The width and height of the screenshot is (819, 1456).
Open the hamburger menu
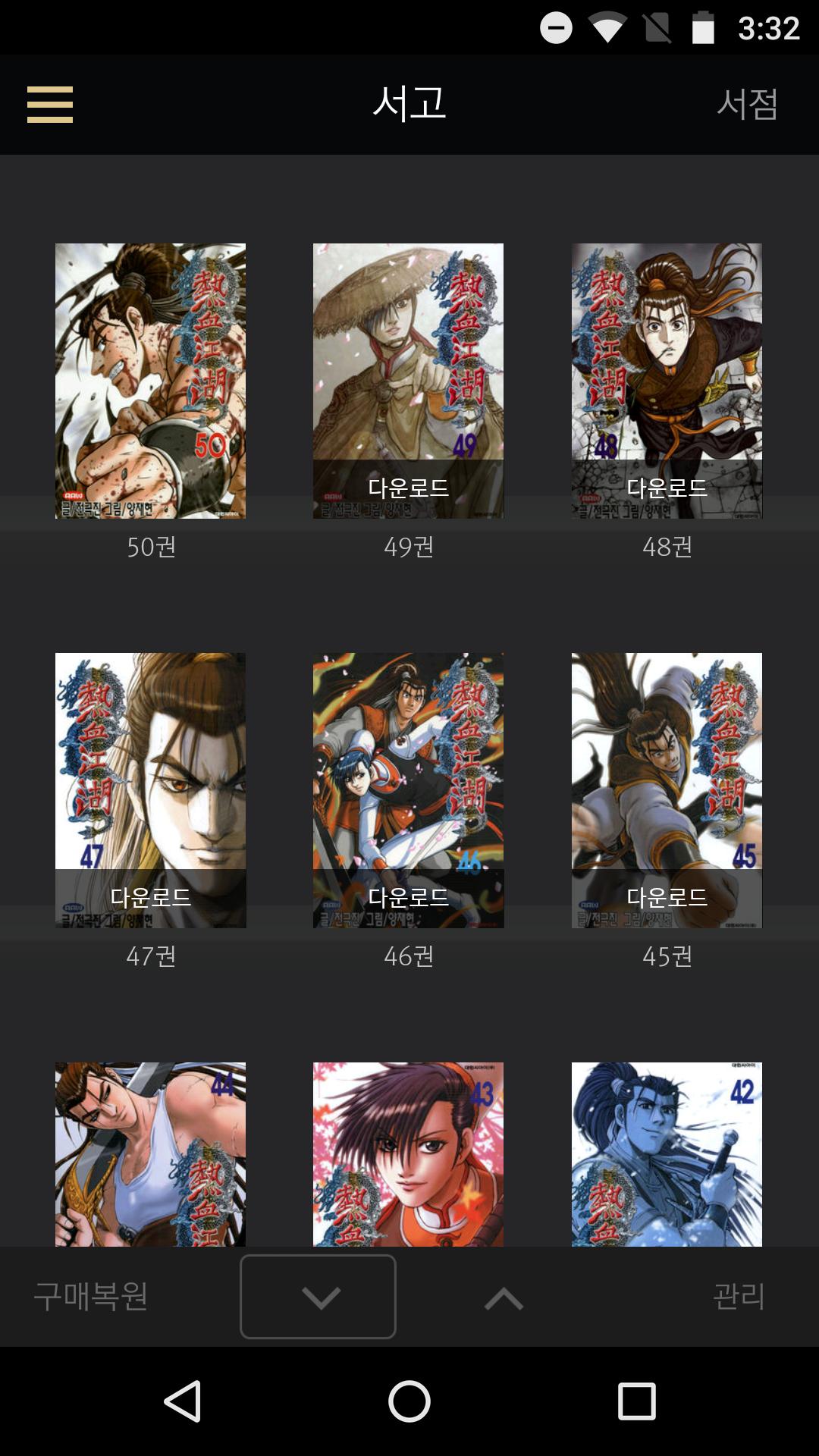50,104
